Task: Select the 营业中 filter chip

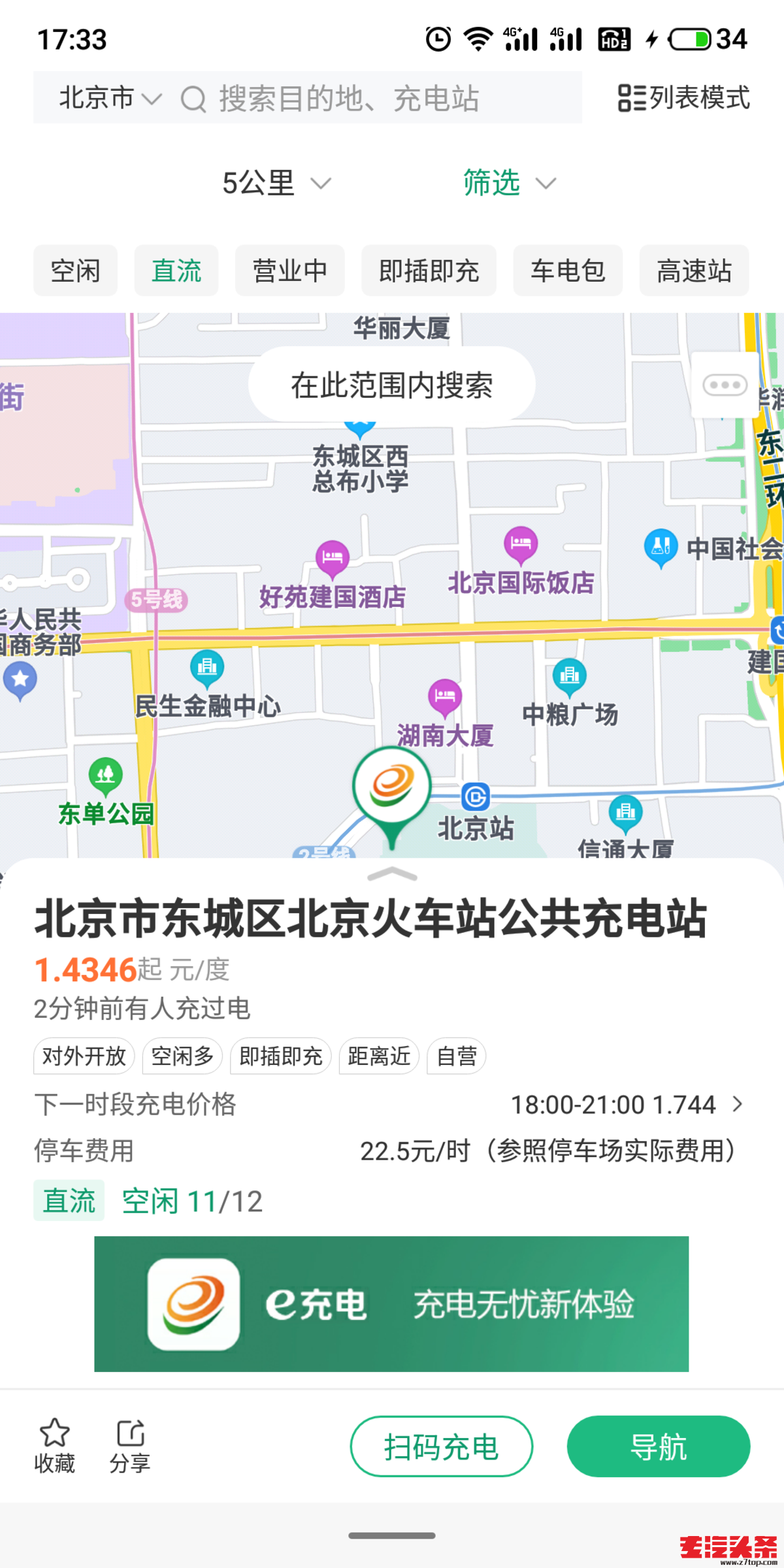Action: click(x=289, y=270)
